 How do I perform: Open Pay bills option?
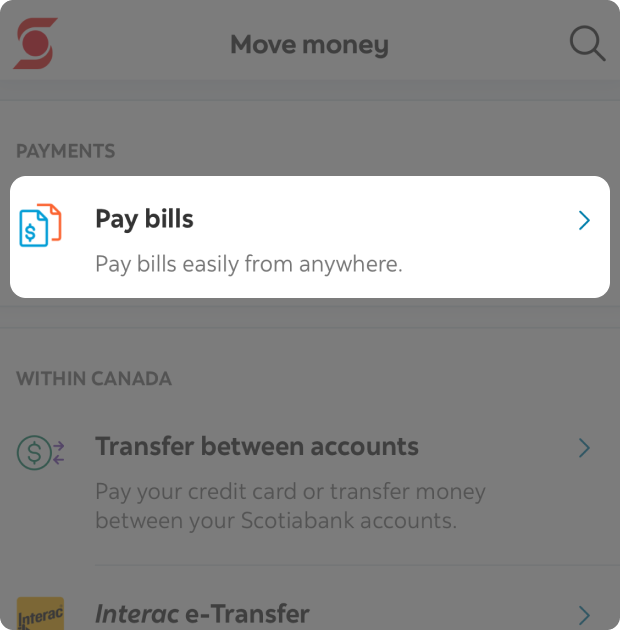309,237
